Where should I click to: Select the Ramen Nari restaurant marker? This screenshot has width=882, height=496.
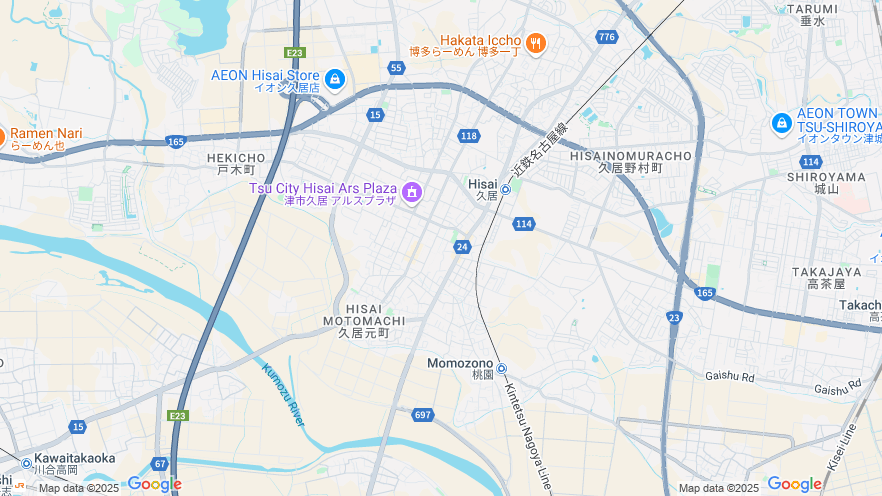coord(2,135)
